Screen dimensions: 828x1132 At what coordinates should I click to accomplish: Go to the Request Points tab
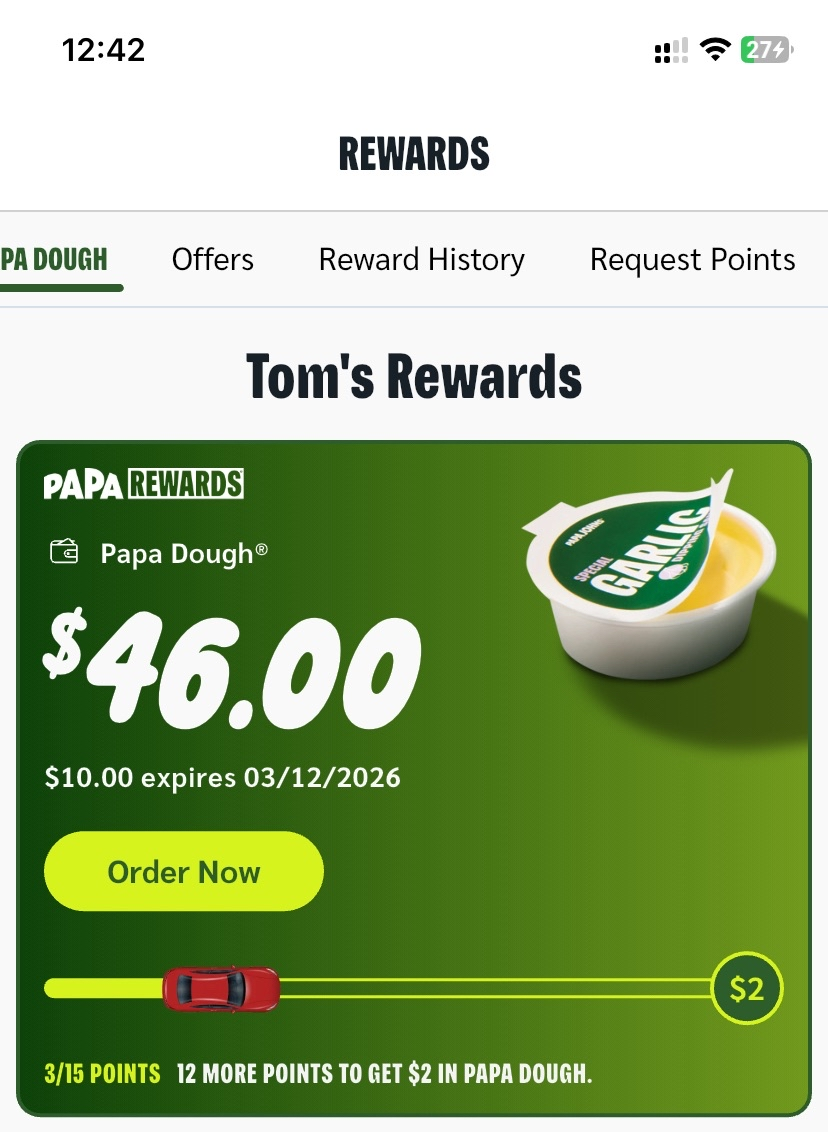click(692, 260)
